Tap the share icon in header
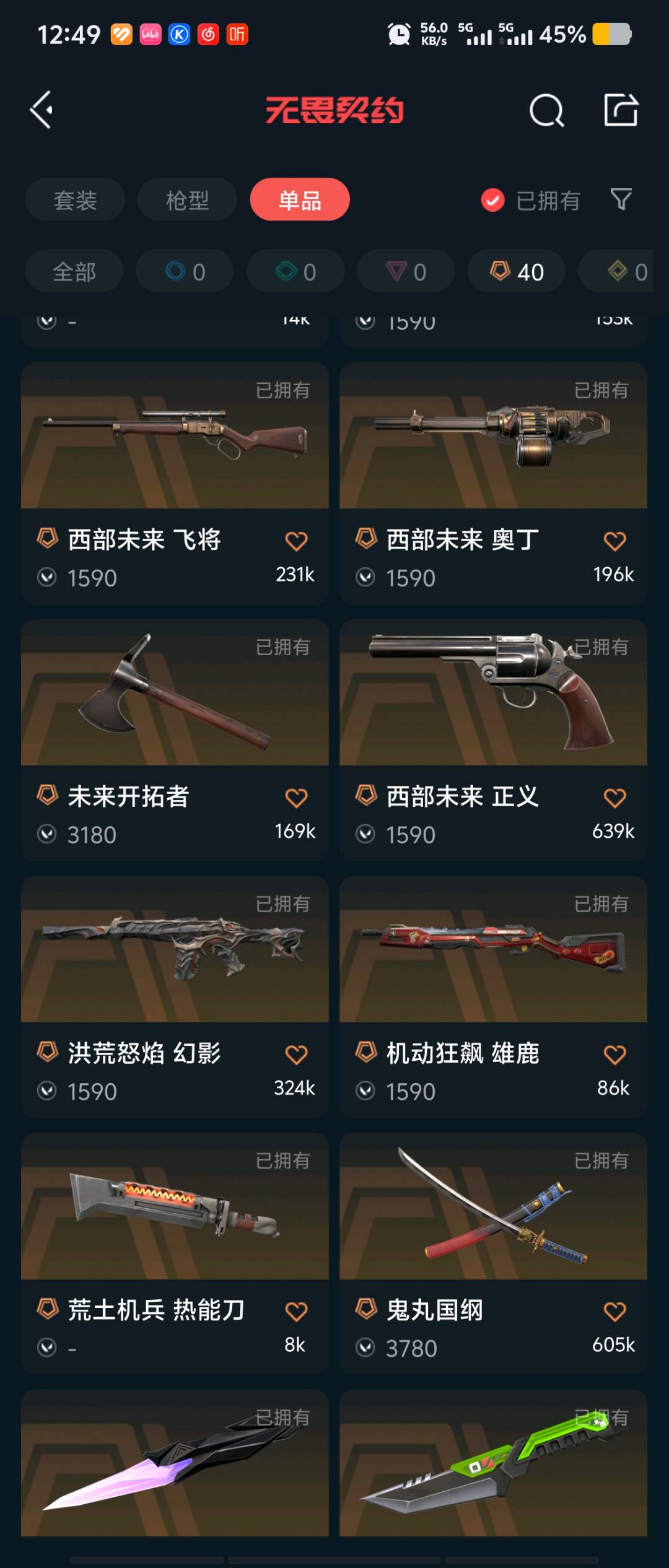 click(621, 110)
